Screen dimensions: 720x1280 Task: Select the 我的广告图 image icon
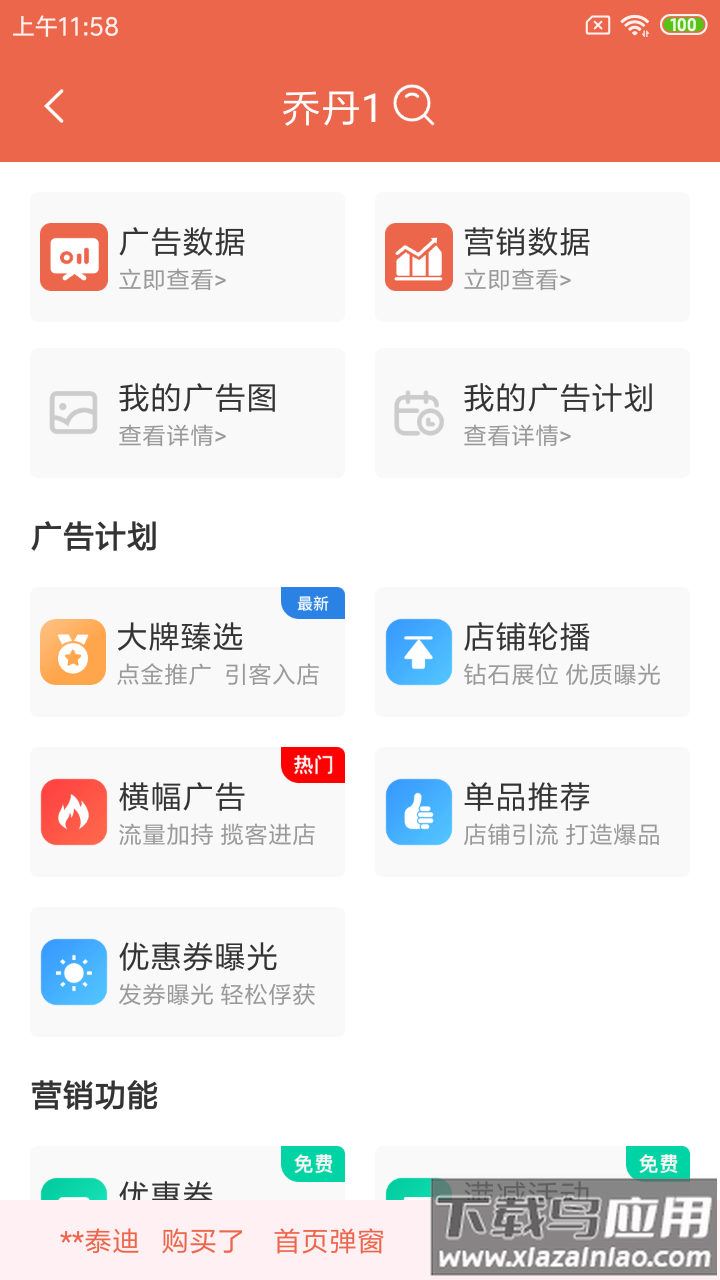[73, 412]
